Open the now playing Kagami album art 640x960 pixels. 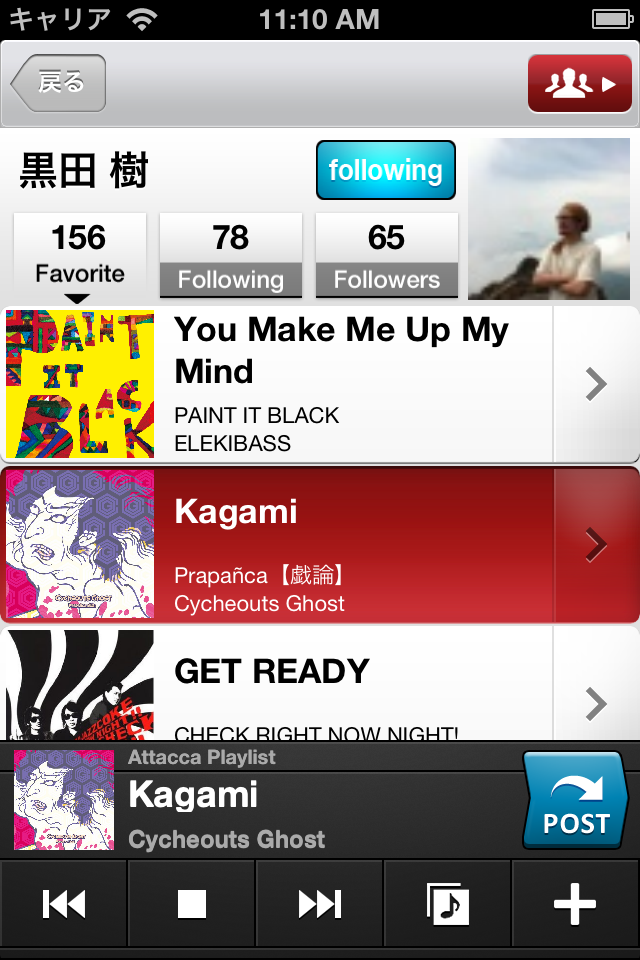click(63, 800)
